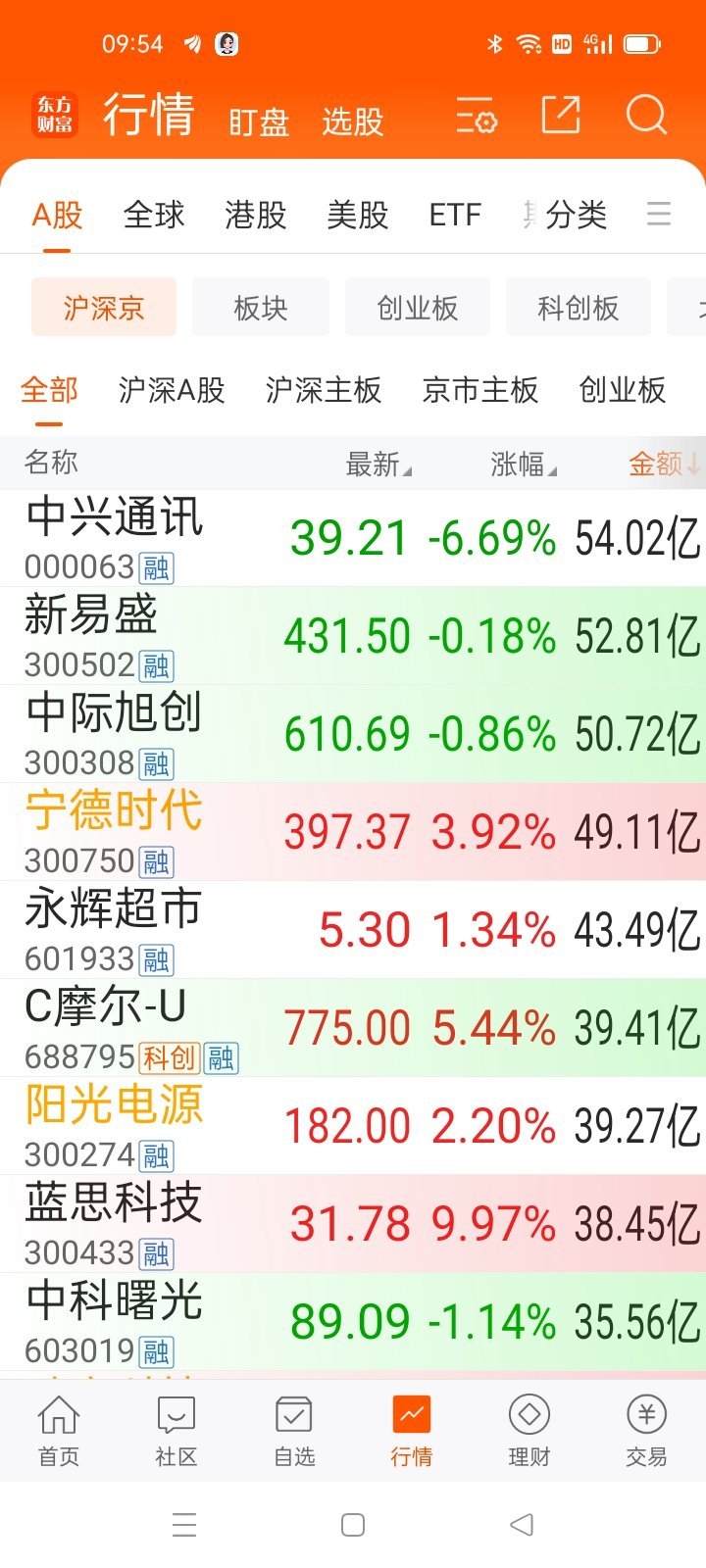Select the 创业板 segment filter
706x1568 pixels.
pyautogui.click(x=417, y=307)
